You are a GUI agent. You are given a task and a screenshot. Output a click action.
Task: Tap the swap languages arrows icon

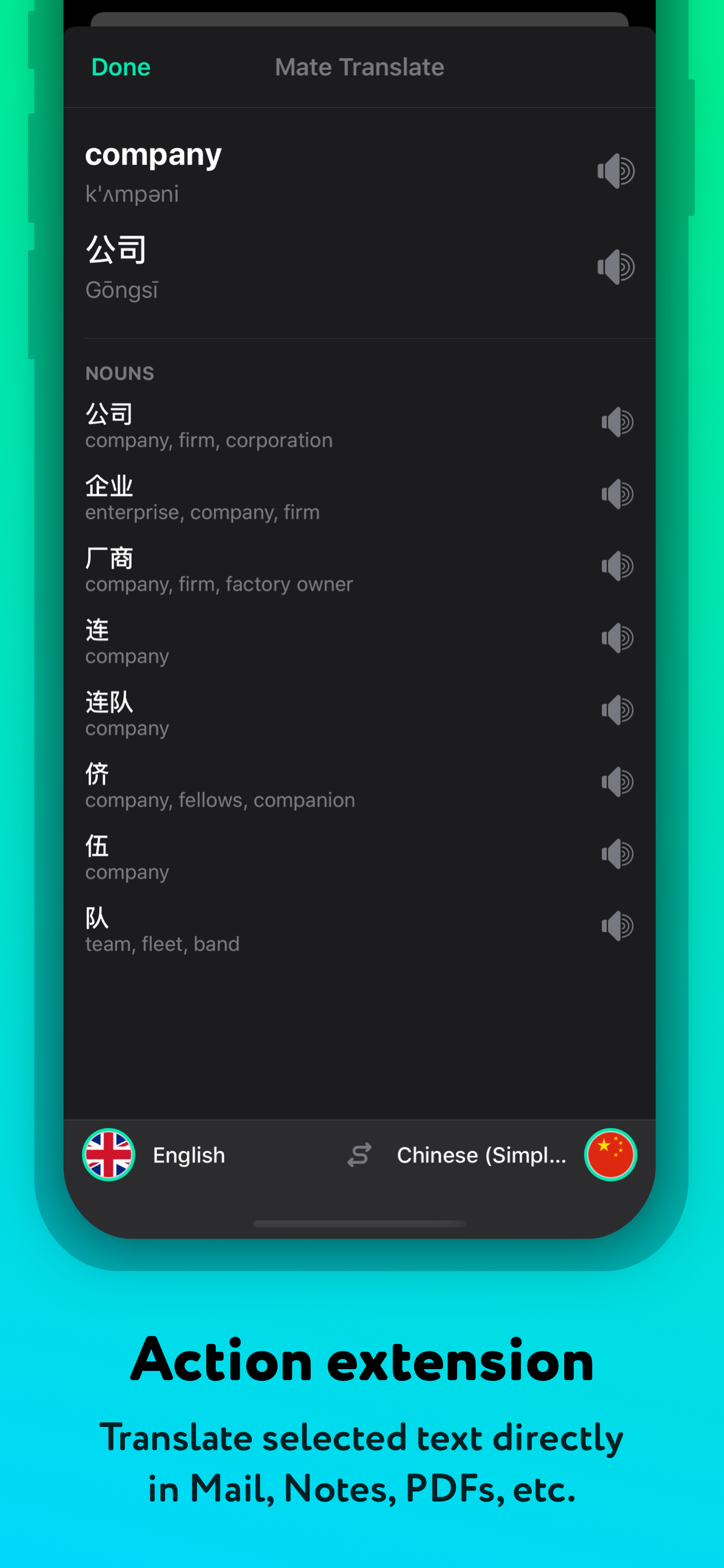pyautogui.click(x=360, y=1154)
